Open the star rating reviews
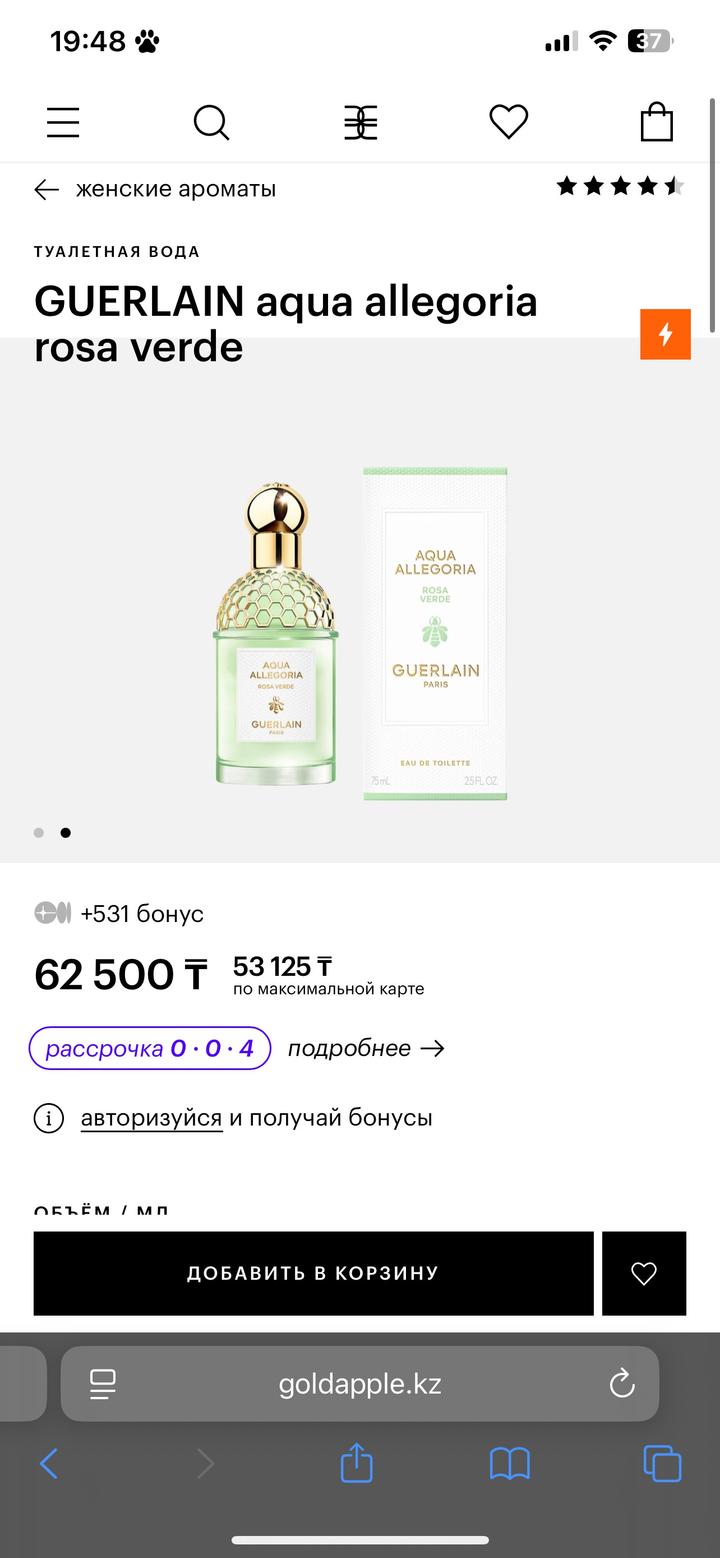The image size is (720, 1558). click(x=620, y=186)
